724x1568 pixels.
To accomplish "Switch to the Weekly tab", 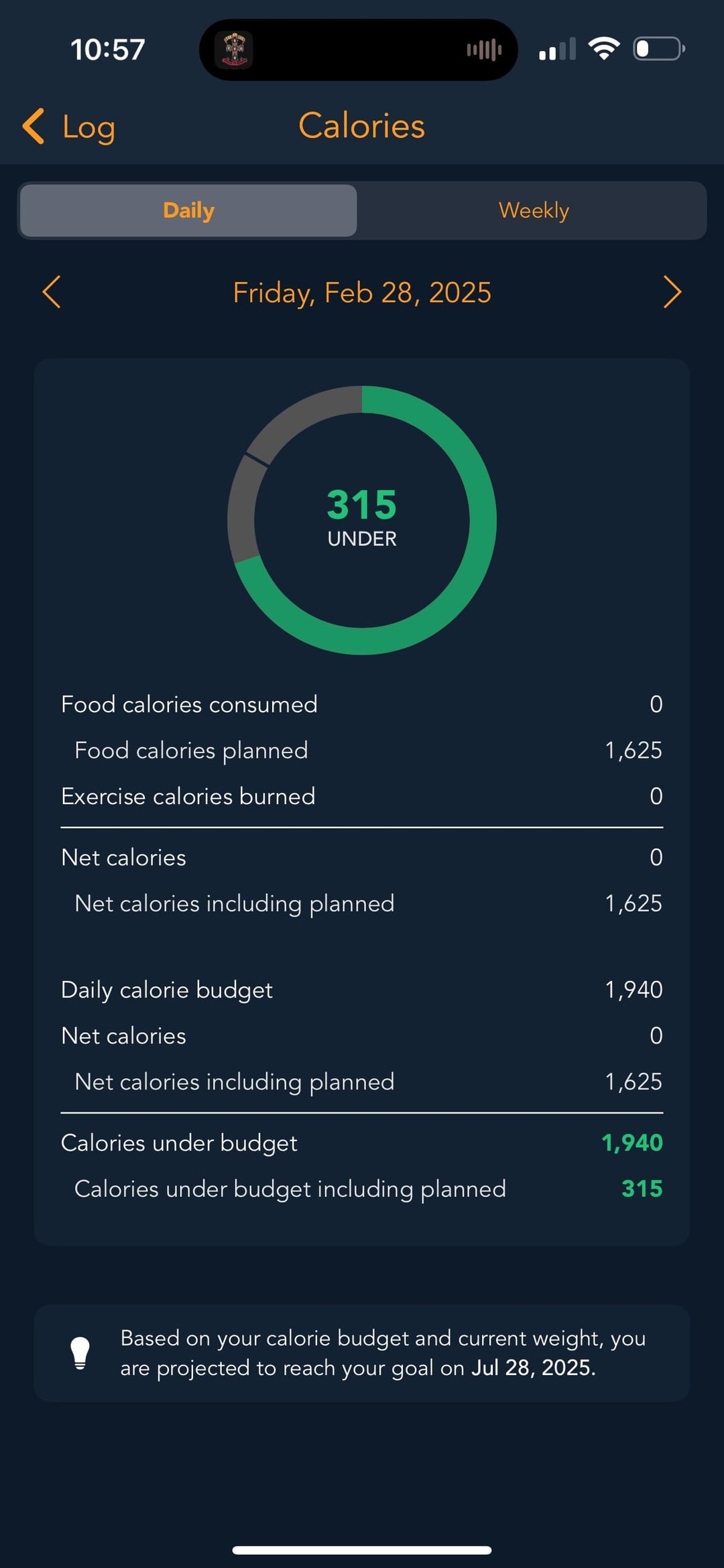I will [533, 210].
